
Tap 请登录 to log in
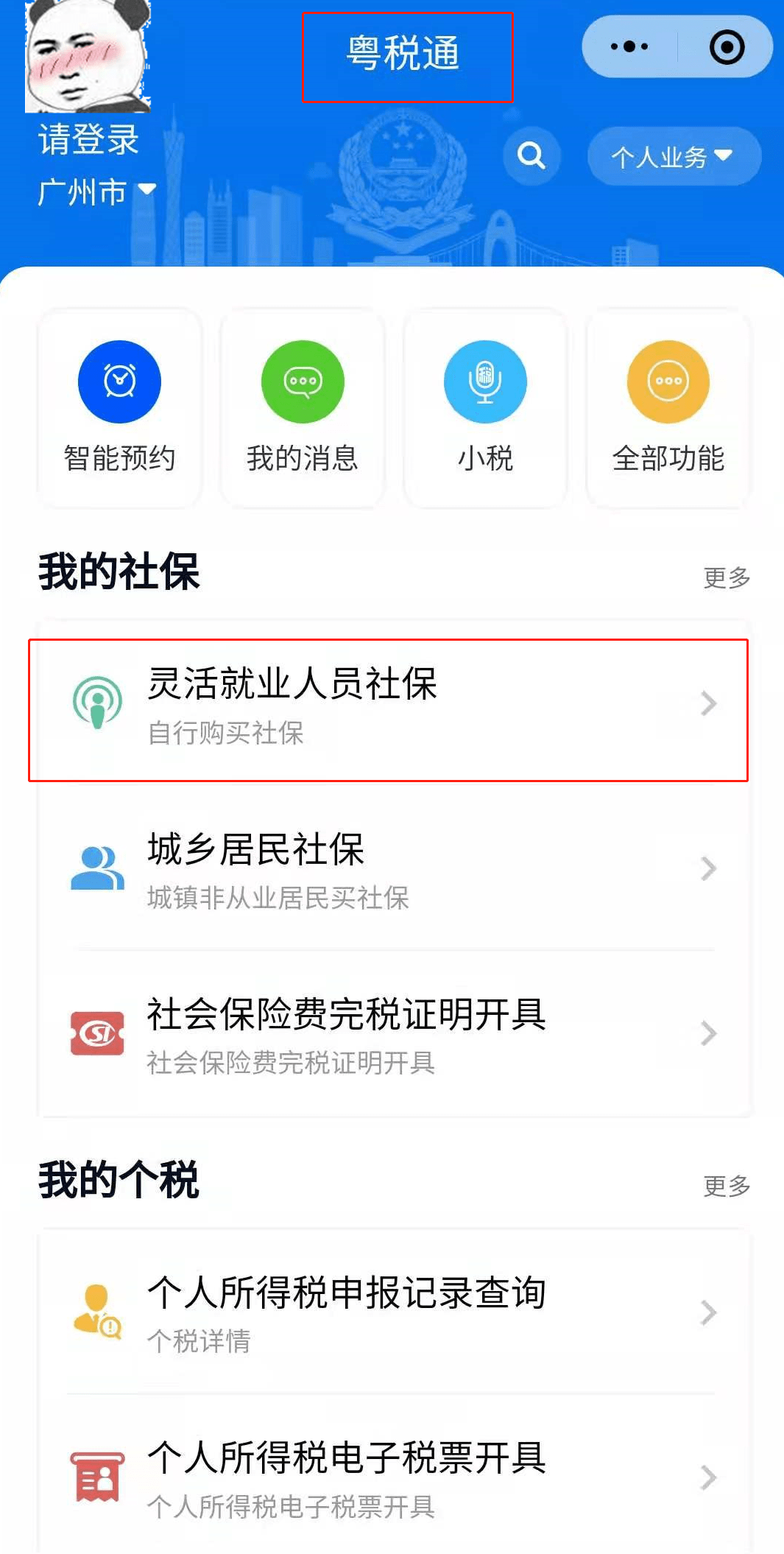(88, 139)
